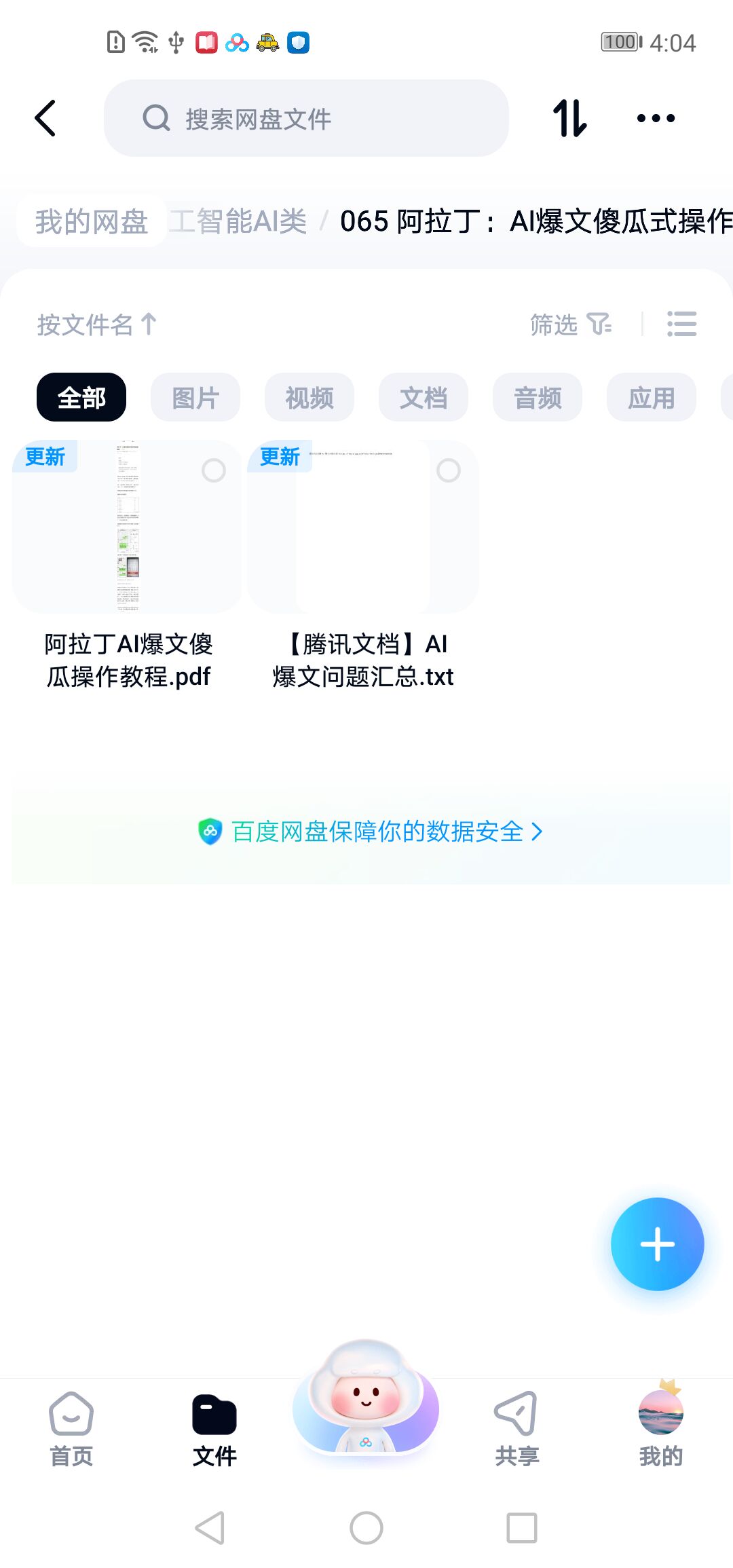Open the 筛选 filter option
733x1568 pixels.
pos(570,324)
